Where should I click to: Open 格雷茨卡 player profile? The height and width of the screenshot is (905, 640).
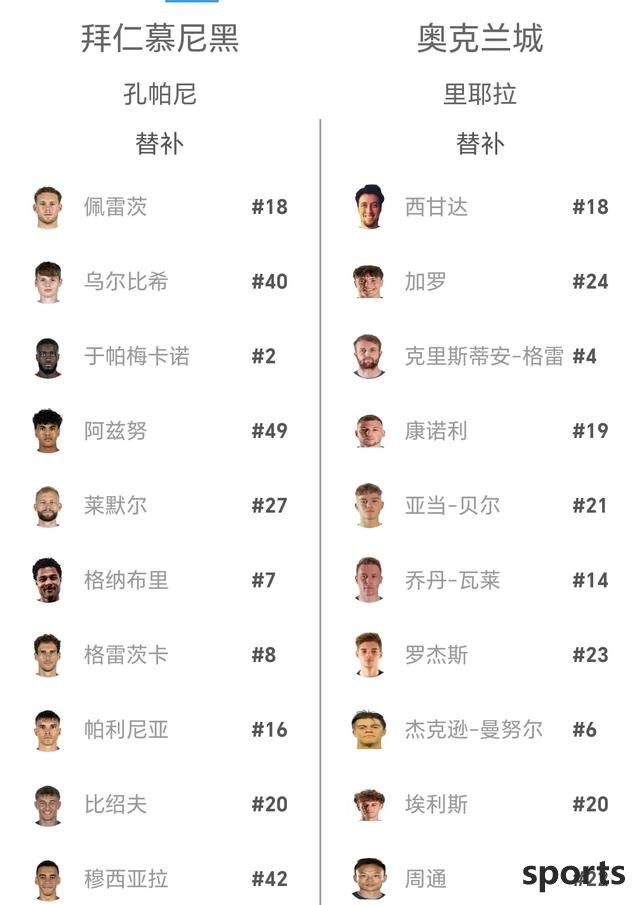click(x=125, y=655)
